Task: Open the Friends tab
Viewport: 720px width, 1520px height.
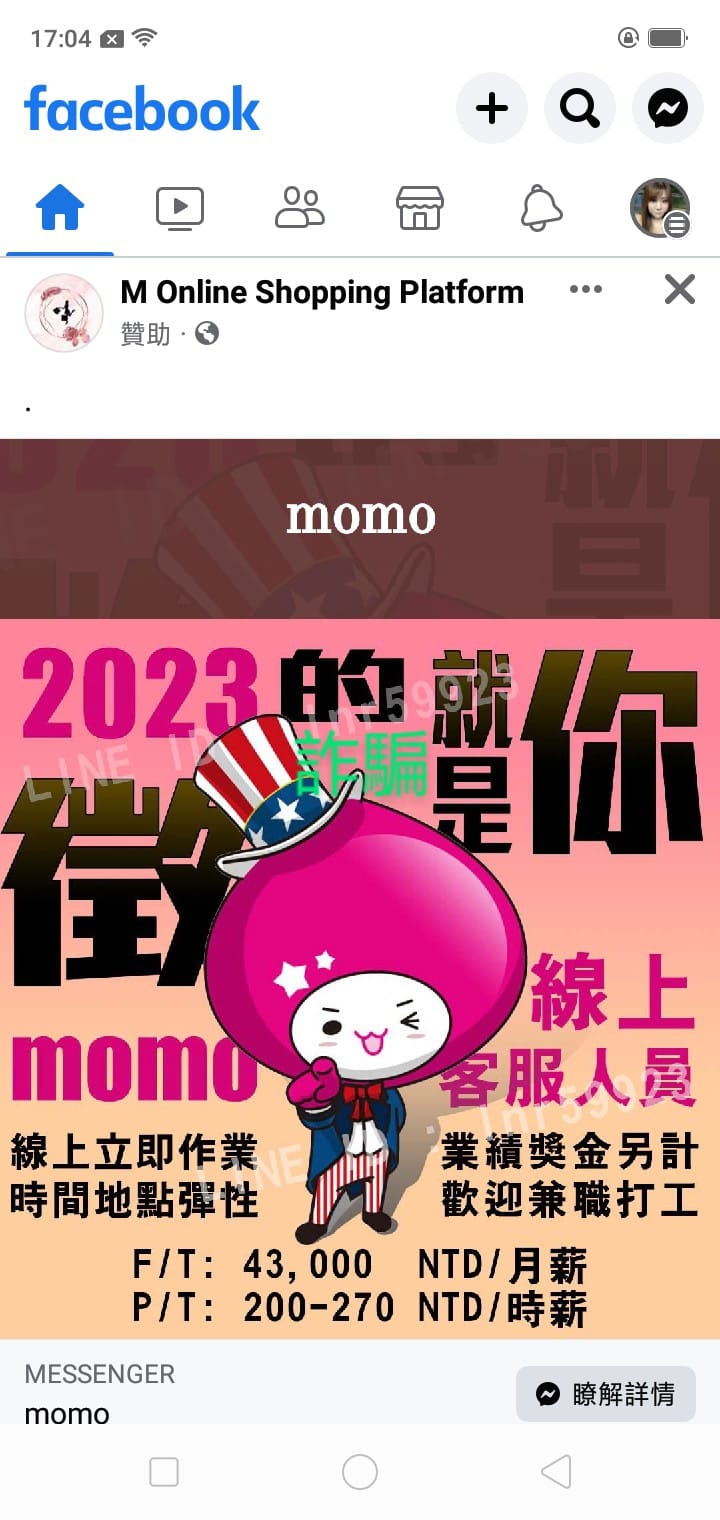Action: [x=300, y=209]
